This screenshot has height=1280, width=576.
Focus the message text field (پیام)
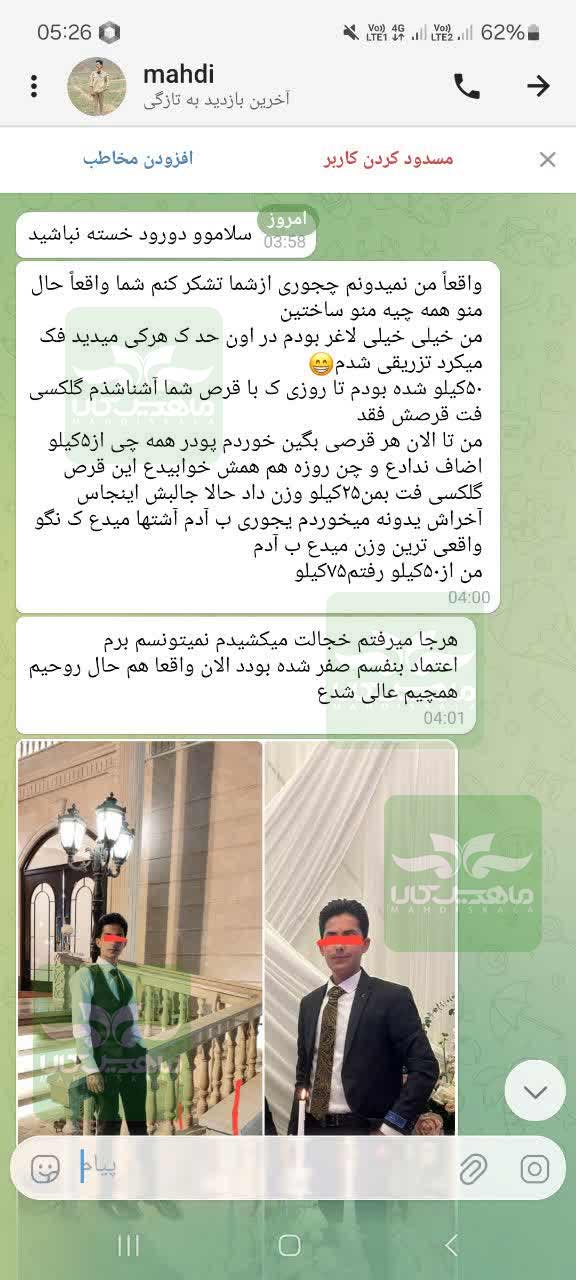(265, 1168)
